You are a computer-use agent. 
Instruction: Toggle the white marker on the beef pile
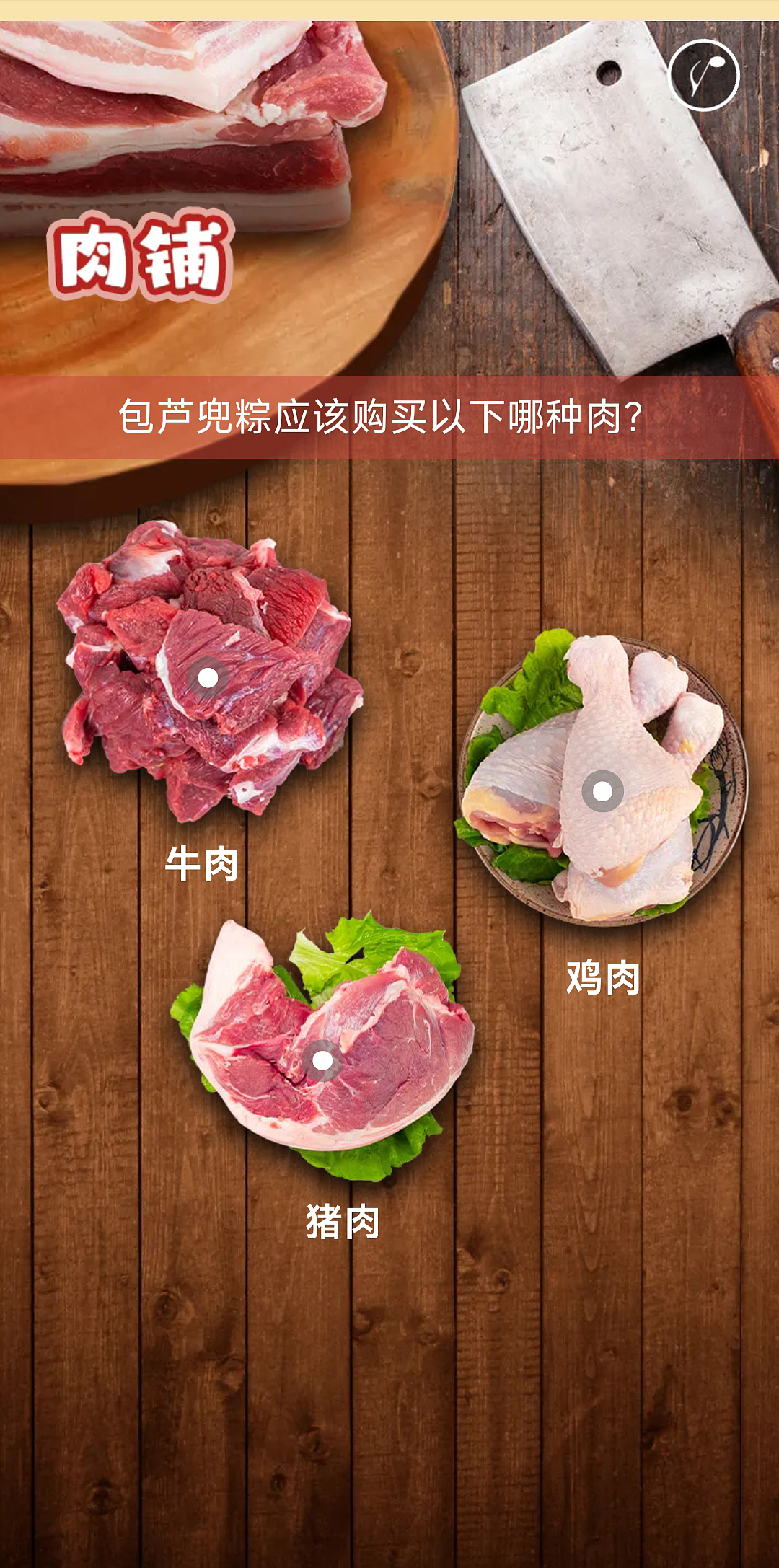pos(206,678)
